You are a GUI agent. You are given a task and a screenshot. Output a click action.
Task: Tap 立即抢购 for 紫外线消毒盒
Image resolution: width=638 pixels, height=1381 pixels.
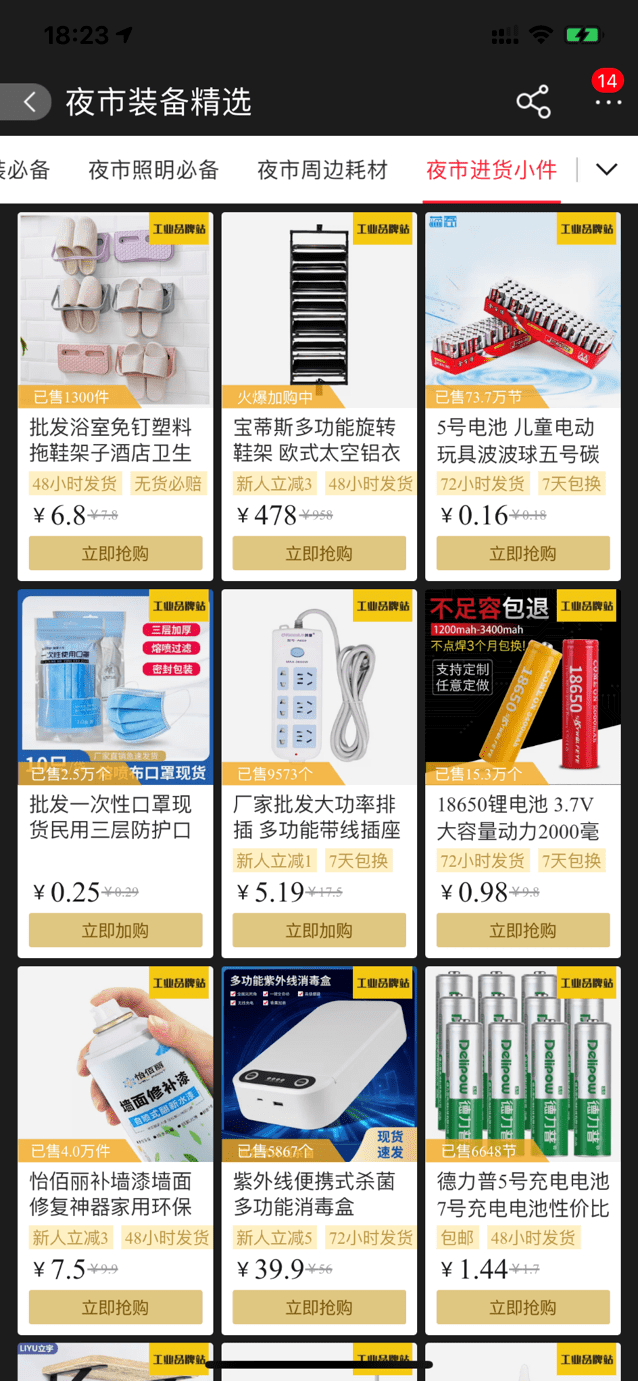coord(319,1307)
